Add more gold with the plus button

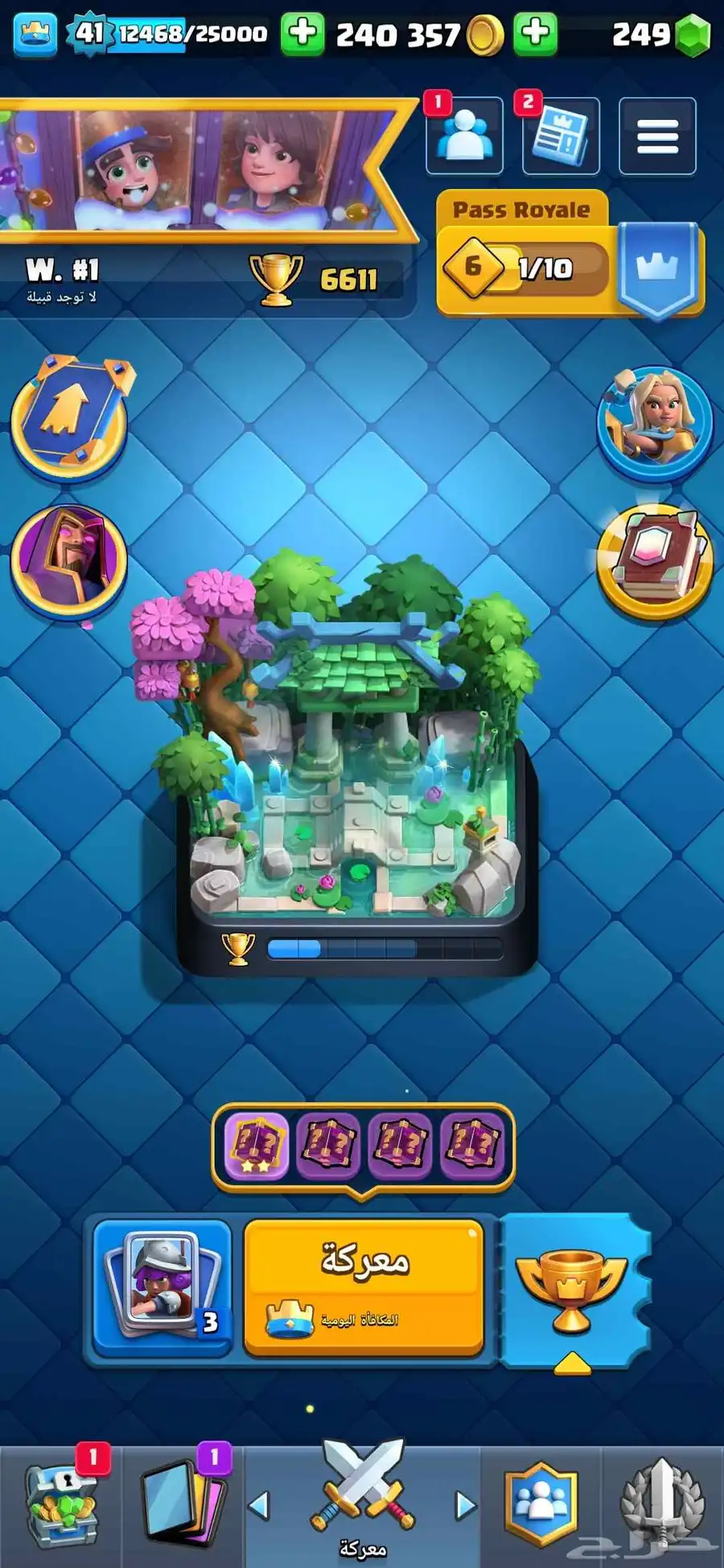536,34
